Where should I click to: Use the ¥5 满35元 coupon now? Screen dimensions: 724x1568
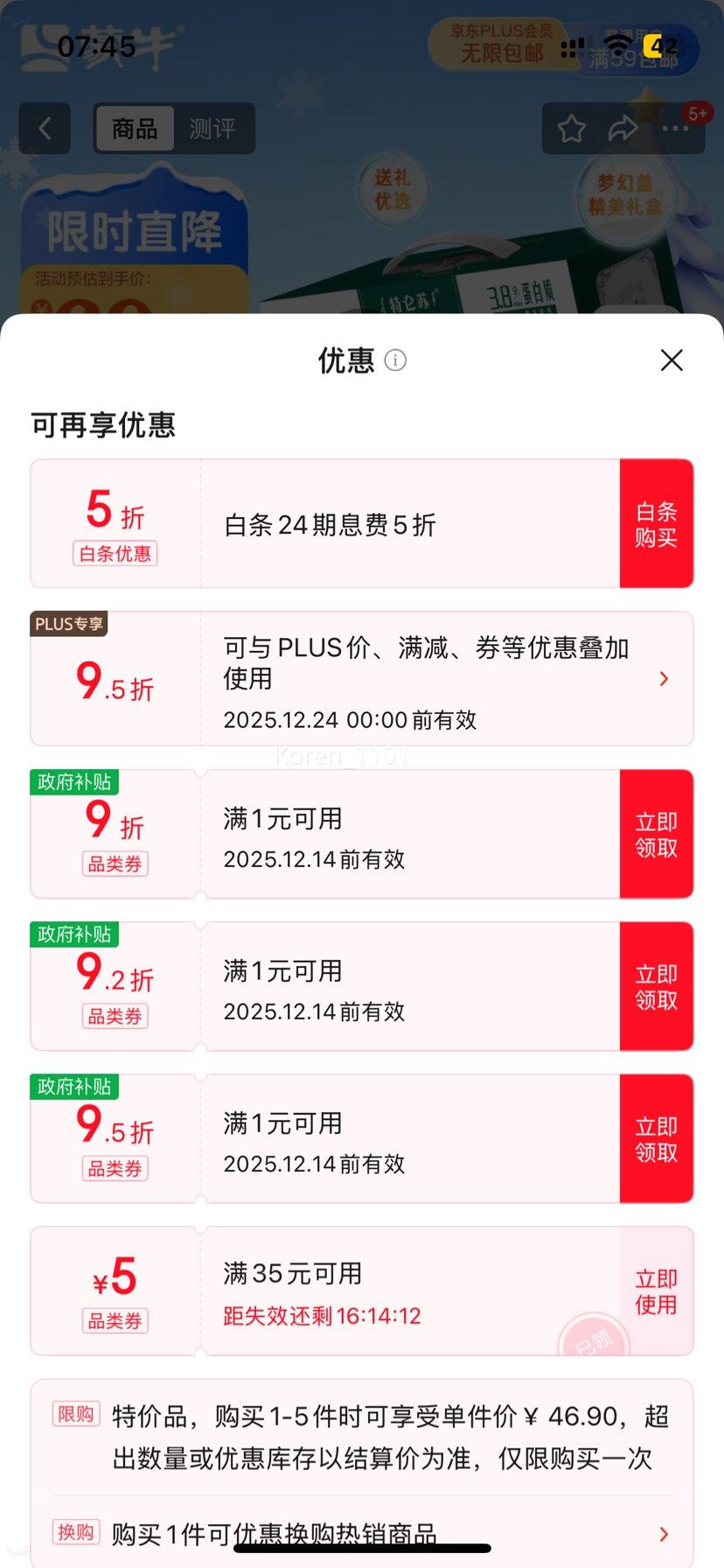655,1291
